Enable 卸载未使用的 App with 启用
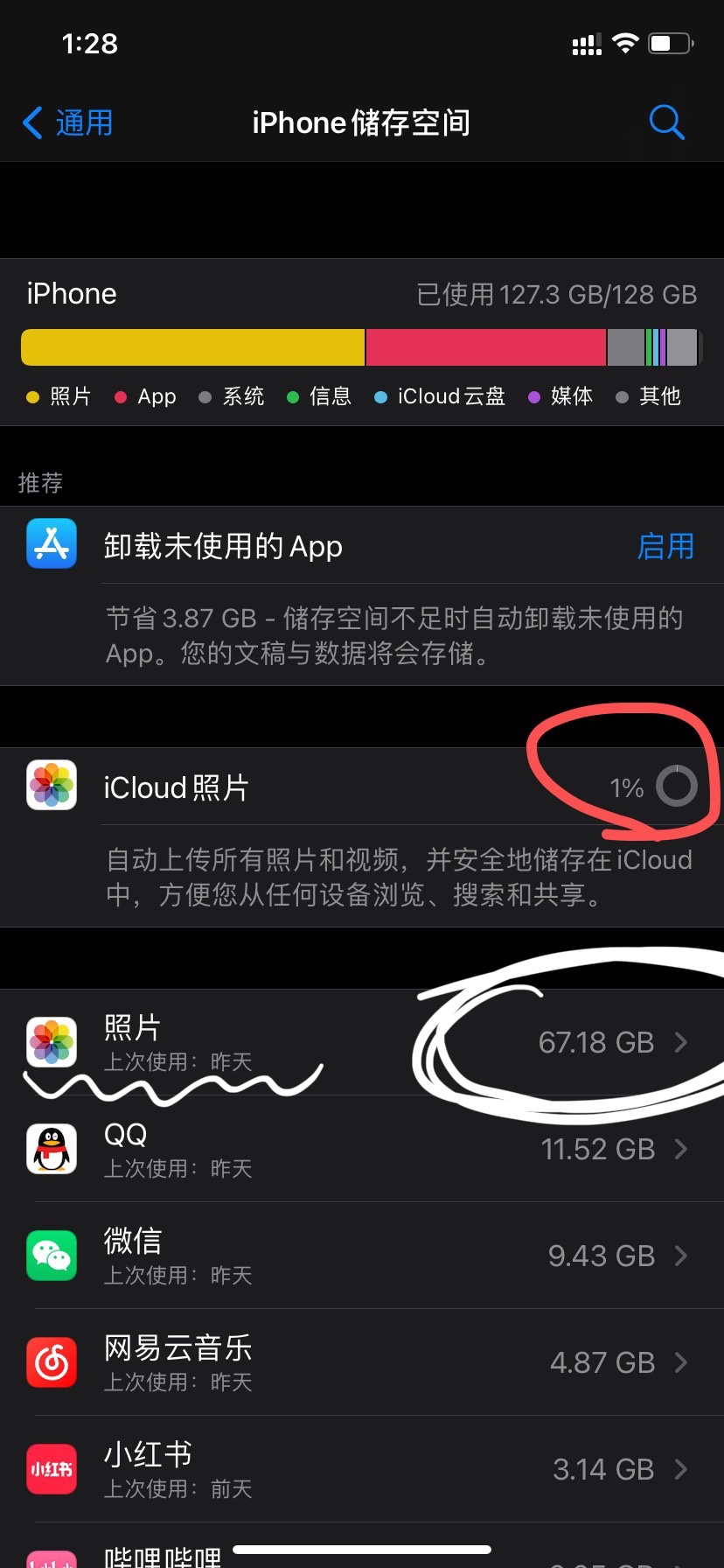Viewport: 724px width, 1568px height. 665,546
